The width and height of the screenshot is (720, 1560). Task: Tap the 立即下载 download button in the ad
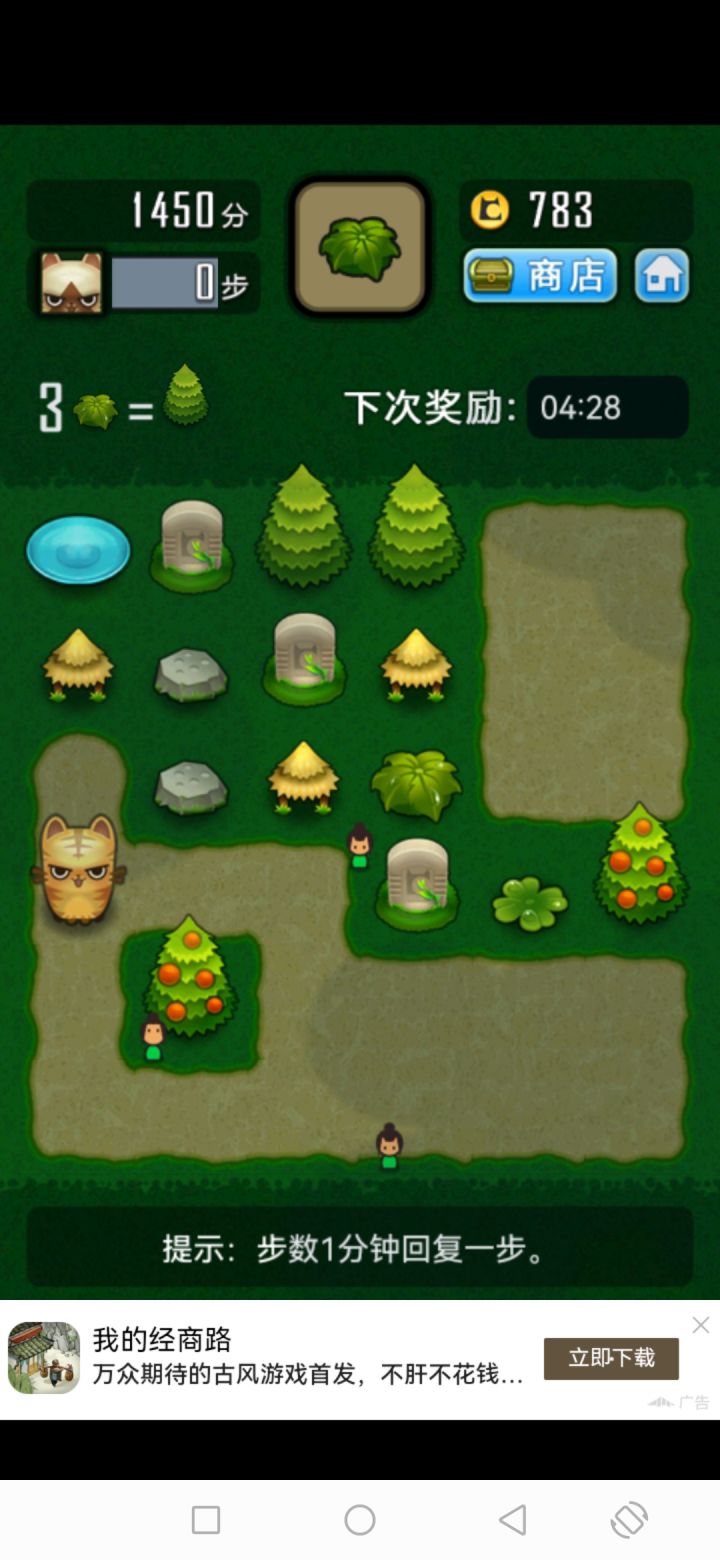(611, 1358)
